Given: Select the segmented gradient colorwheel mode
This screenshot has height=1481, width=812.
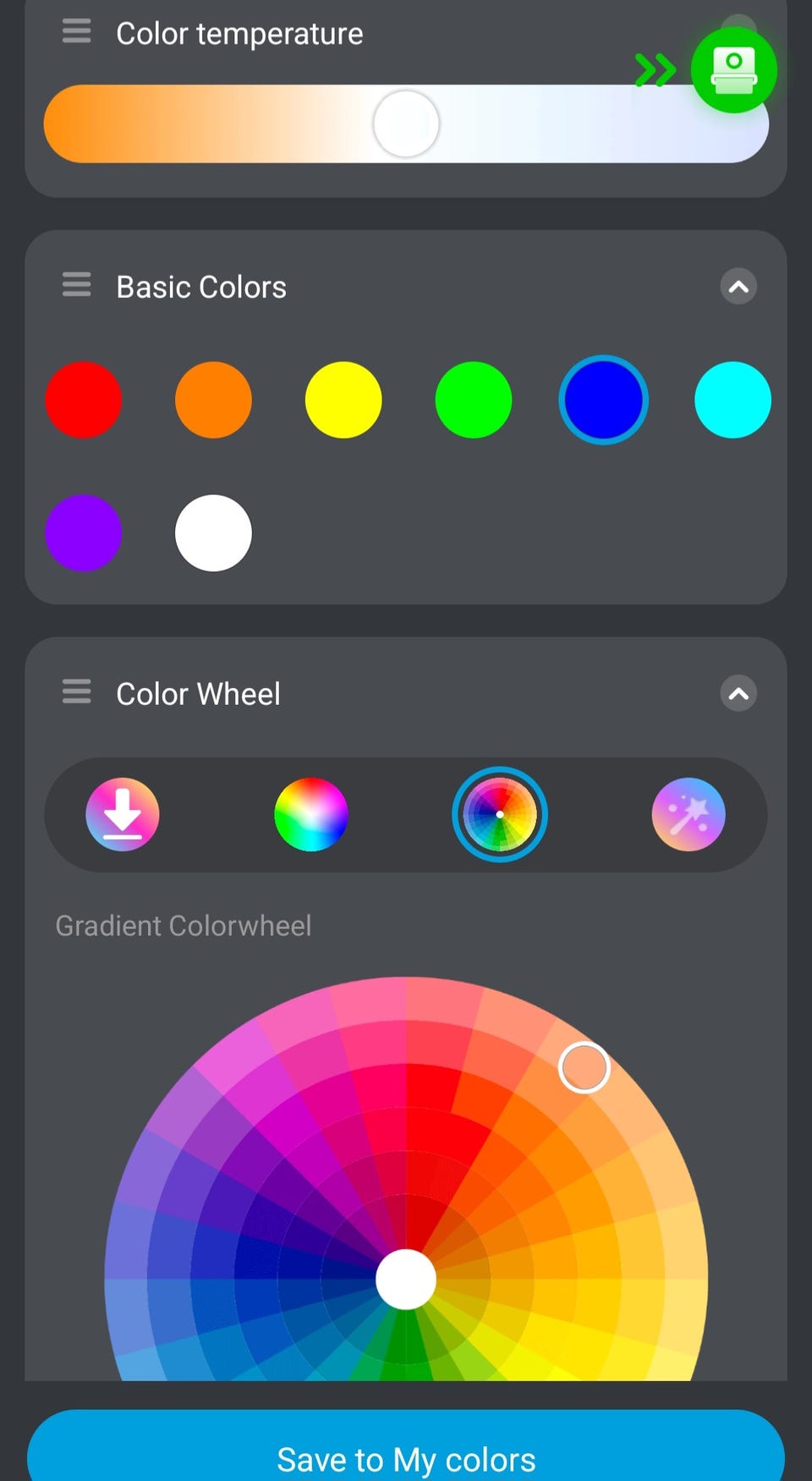Looking at the screenshot, I should pos(500,814).
